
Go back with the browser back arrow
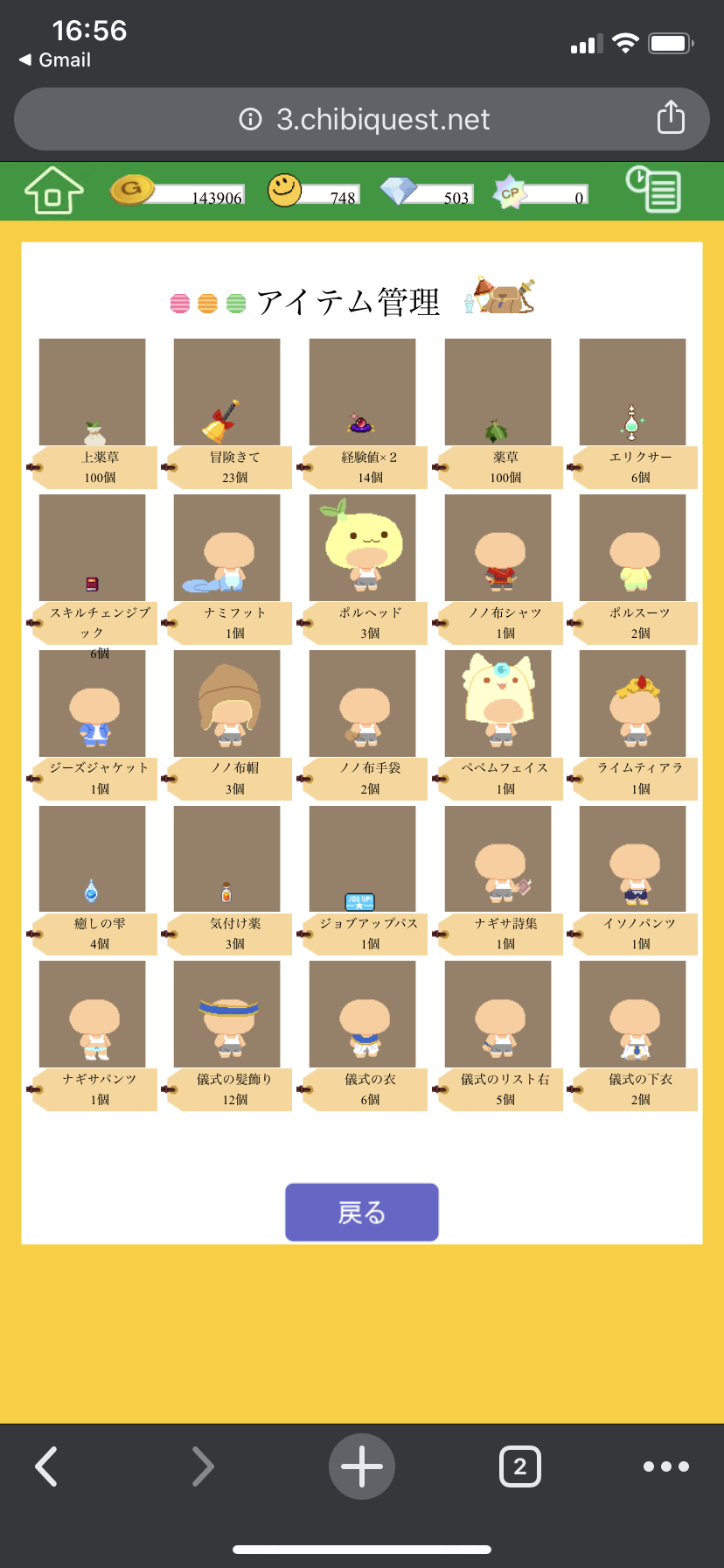click(46, 1466)
